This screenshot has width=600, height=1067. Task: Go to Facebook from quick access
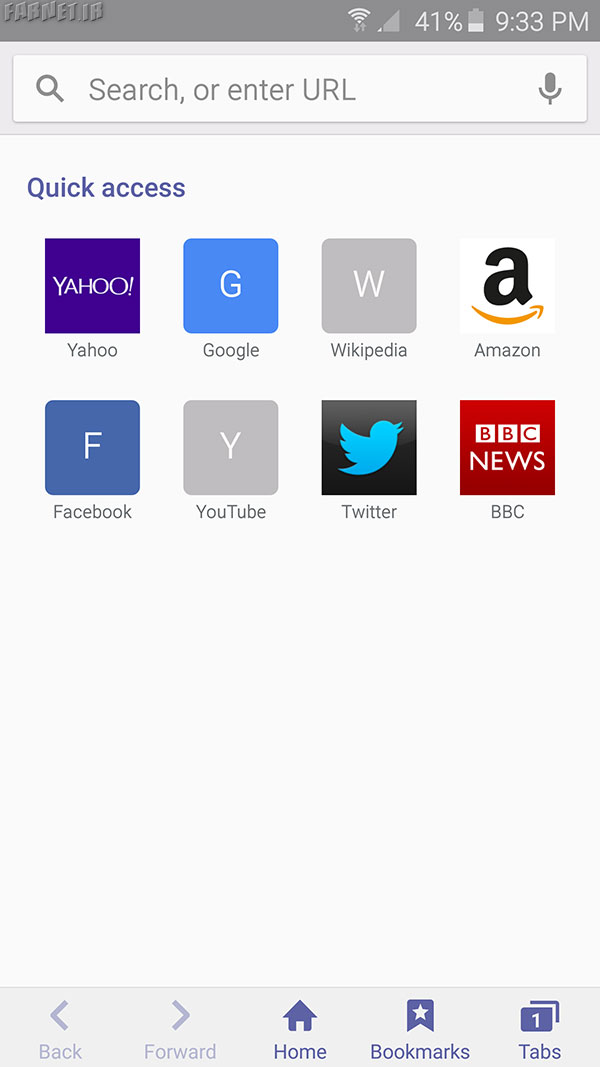coord(93,448)
